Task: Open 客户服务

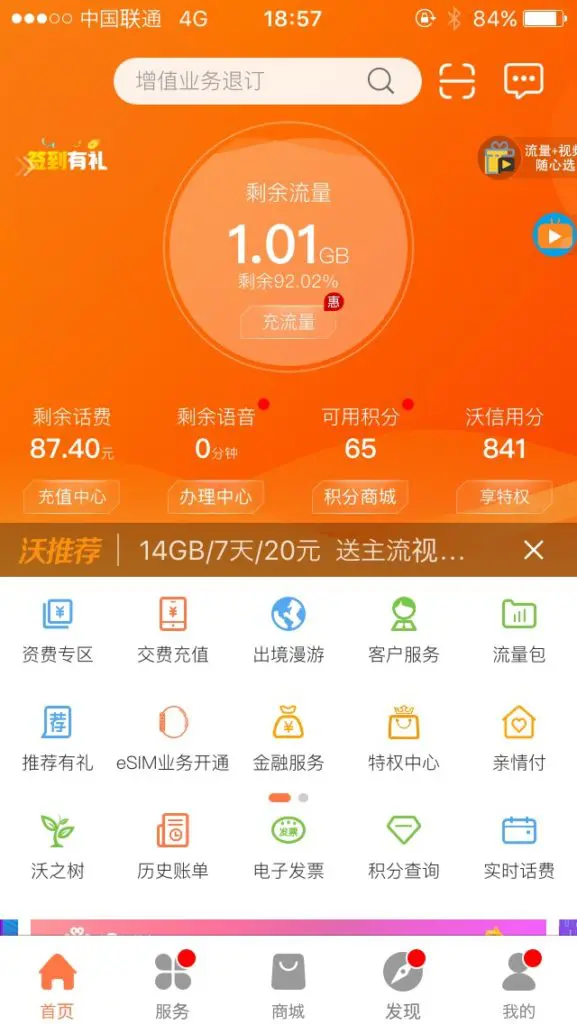Action: point(404,630)
